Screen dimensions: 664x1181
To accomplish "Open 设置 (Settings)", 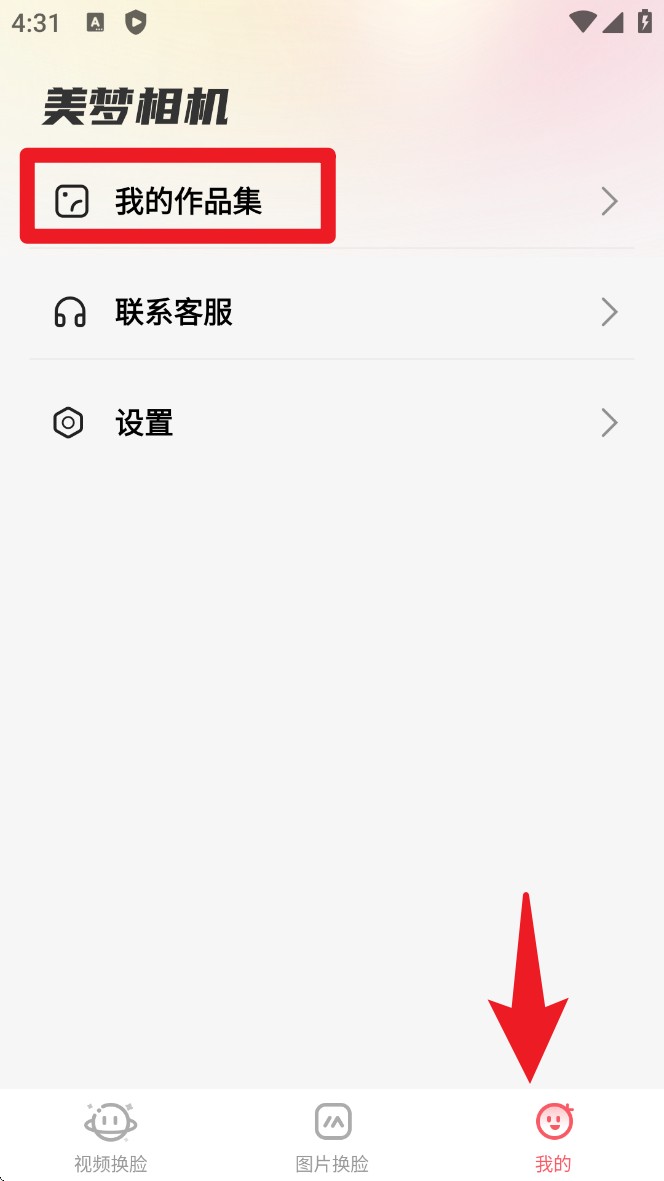I will coord(145,423).
